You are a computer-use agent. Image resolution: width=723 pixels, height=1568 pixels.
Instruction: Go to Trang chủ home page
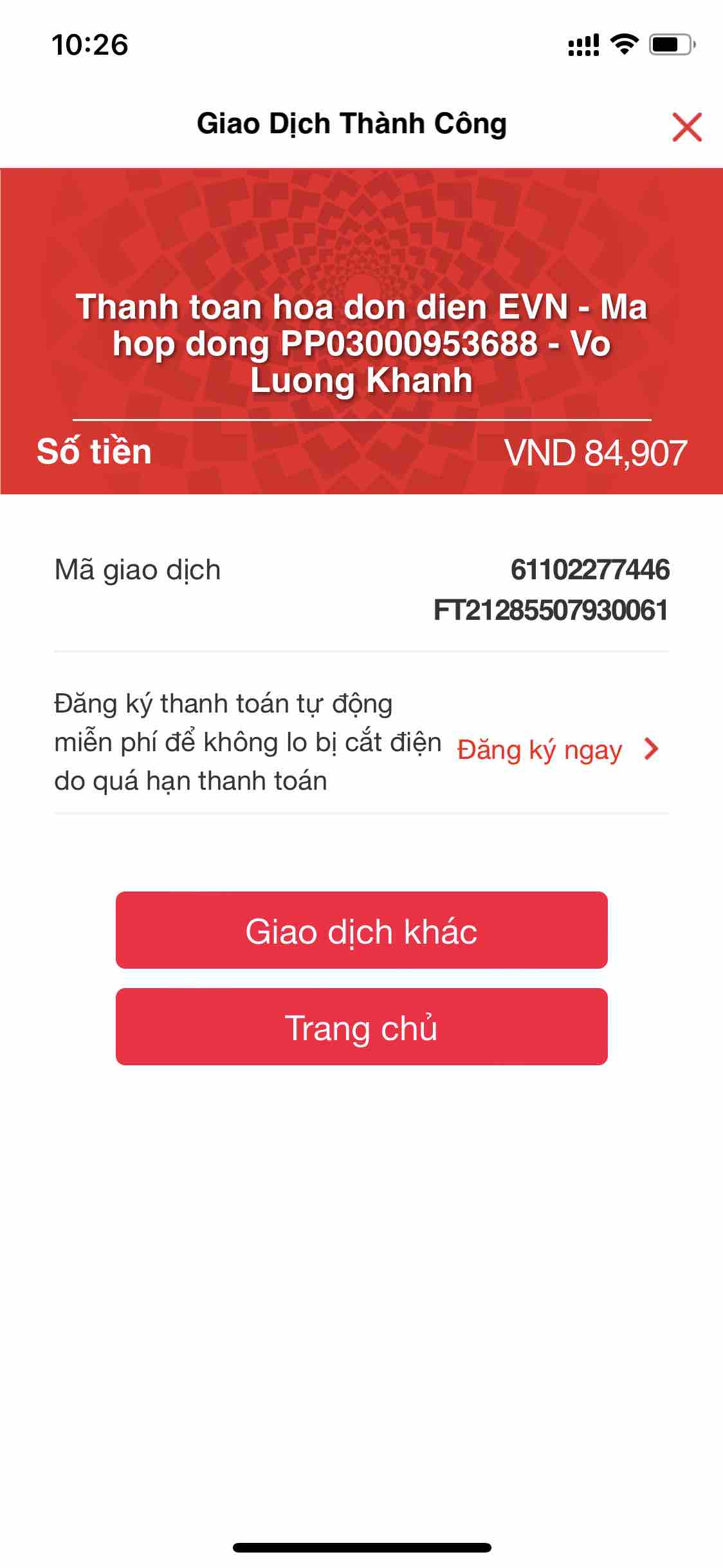361,1027
